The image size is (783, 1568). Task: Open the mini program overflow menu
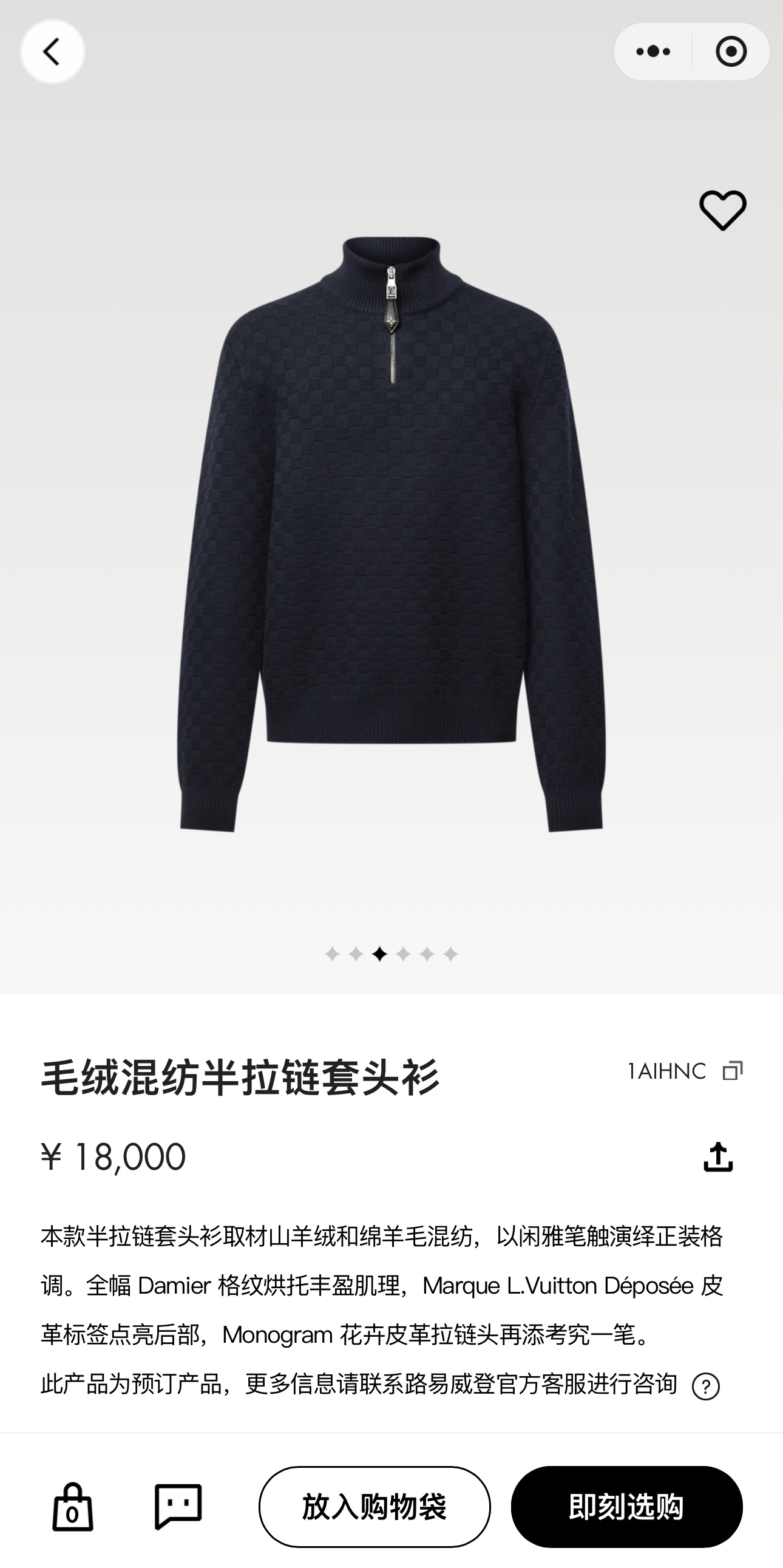coord(653,52)
